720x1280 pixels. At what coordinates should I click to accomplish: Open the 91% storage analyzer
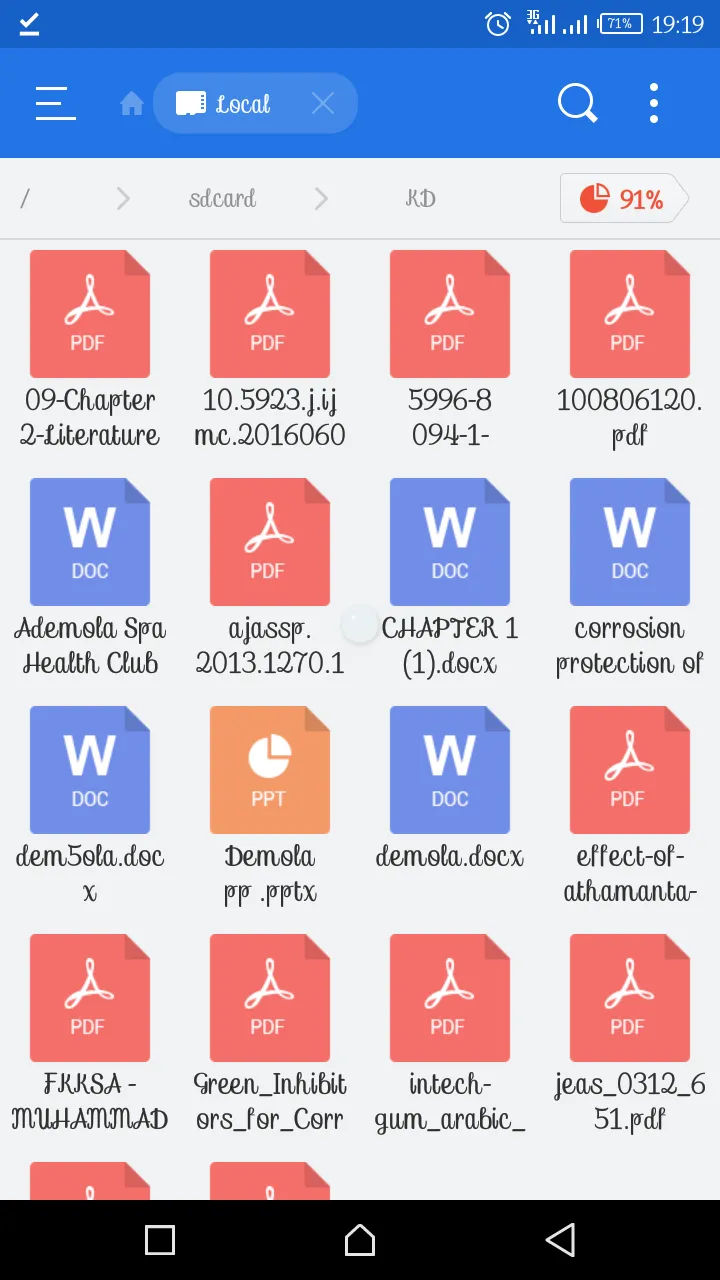tap(625, 199)
